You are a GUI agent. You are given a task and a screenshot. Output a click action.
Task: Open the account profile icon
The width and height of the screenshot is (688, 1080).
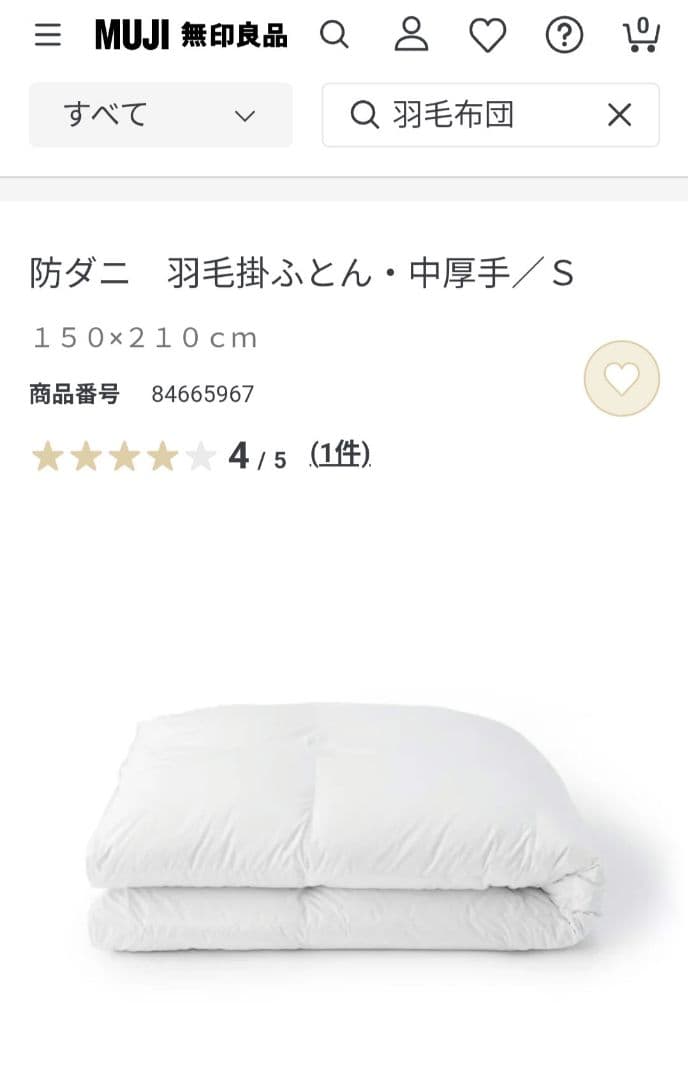pos(411,36)
